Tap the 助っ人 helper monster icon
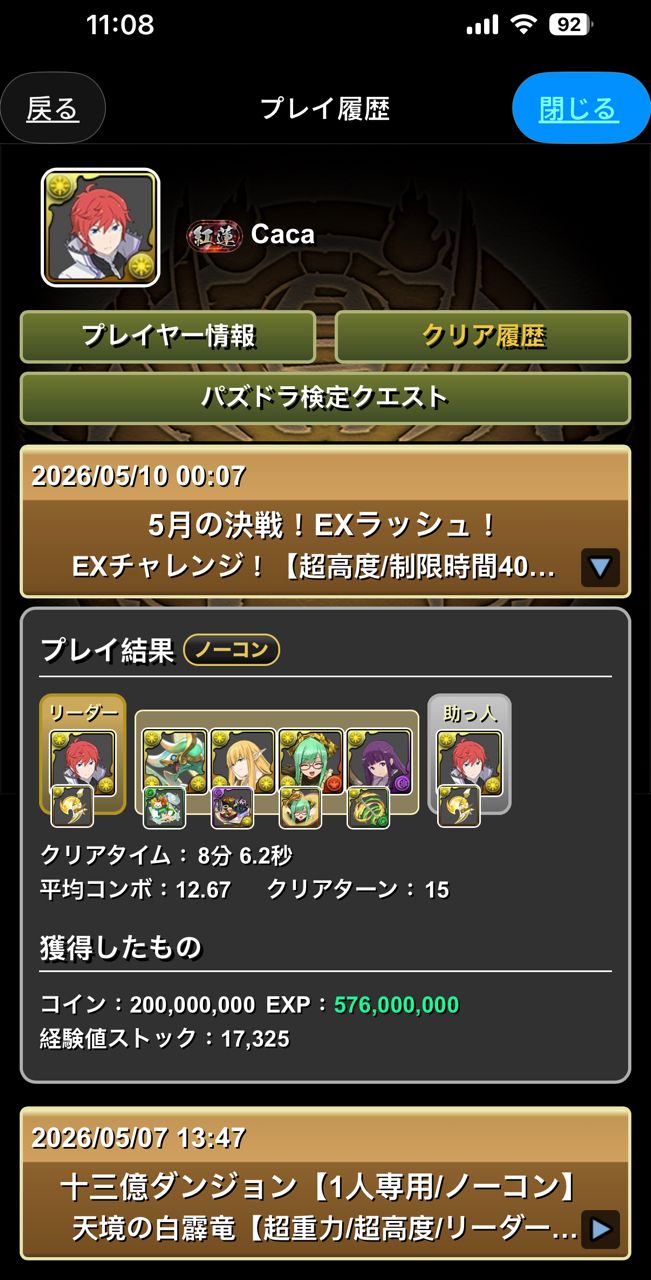 point(469,762)
